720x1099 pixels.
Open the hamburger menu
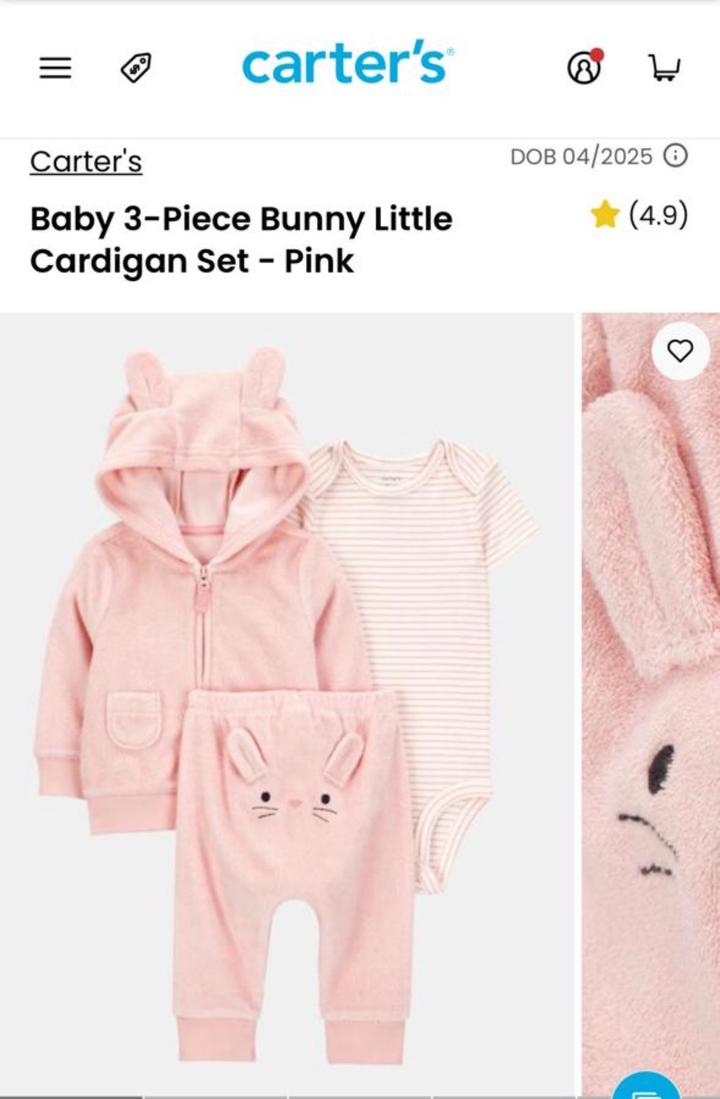coord(55,68)
